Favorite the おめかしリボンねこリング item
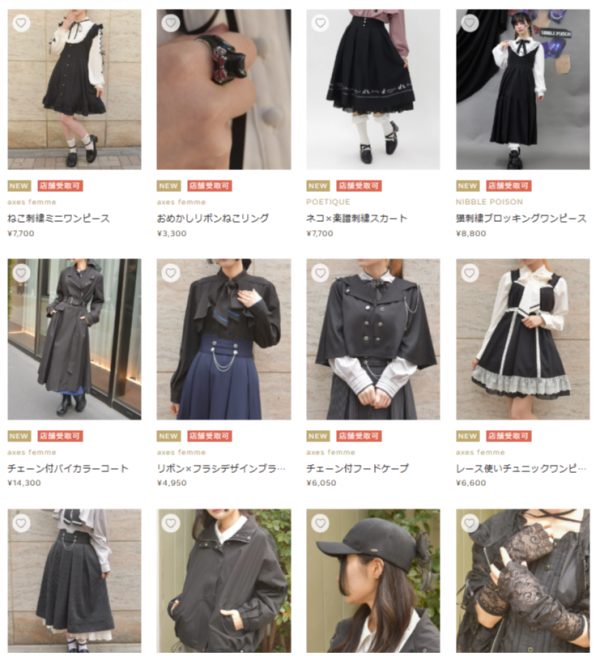 (x=171, y=23)
